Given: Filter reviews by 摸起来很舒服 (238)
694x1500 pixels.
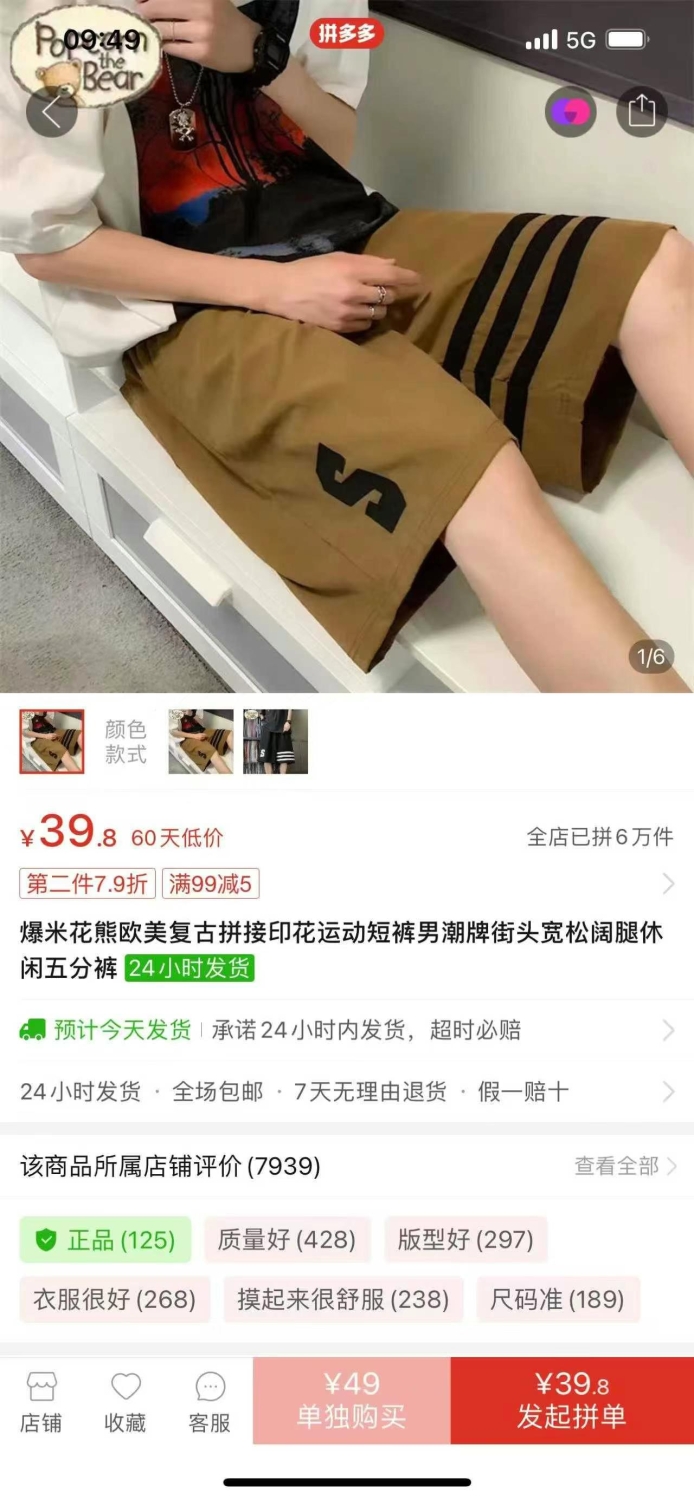Looking at the screenshot, I should [343, 1299].
